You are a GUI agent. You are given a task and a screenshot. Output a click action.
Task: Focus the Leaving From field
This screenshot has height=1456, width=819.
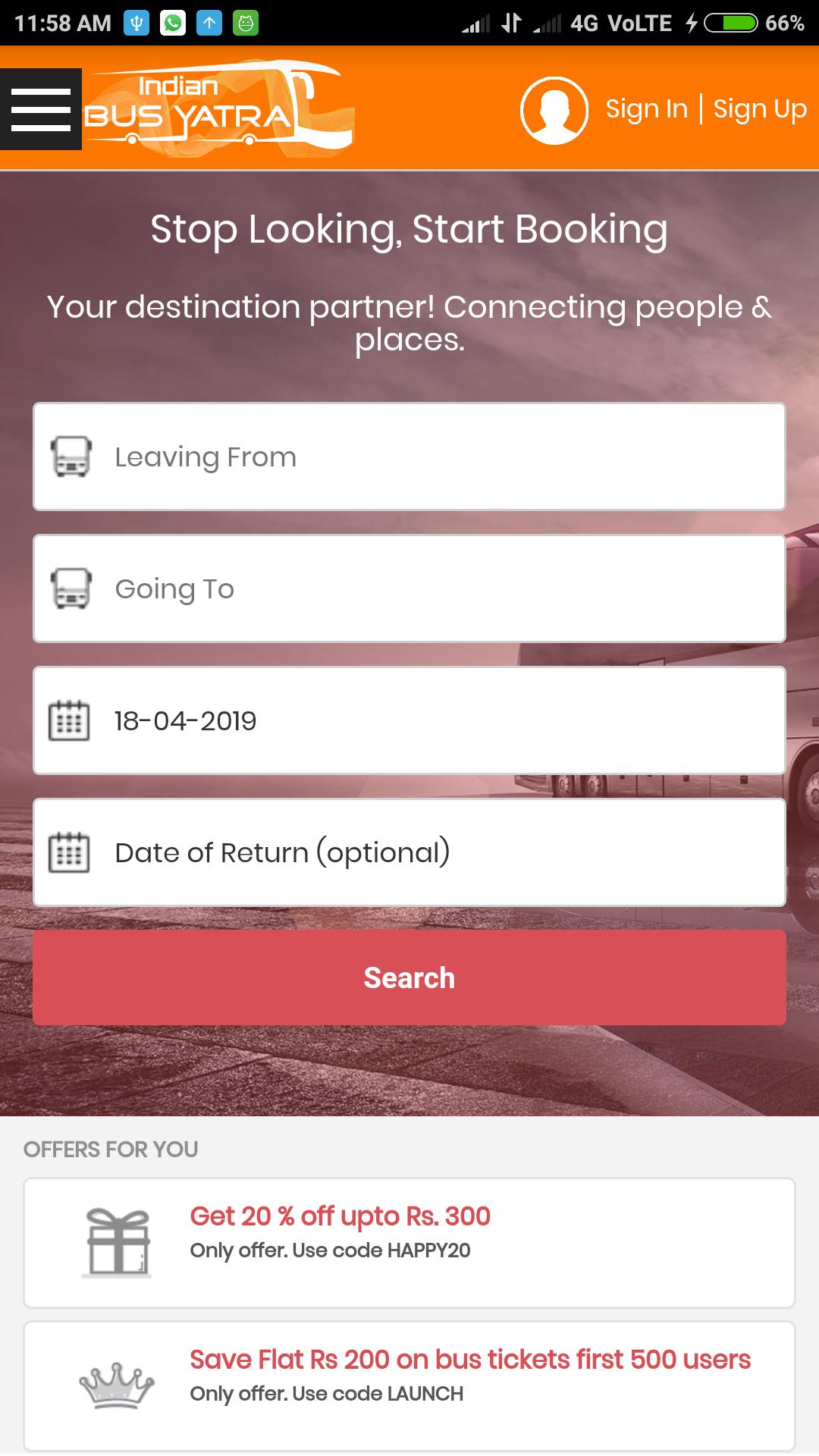[x=409, y=457]
